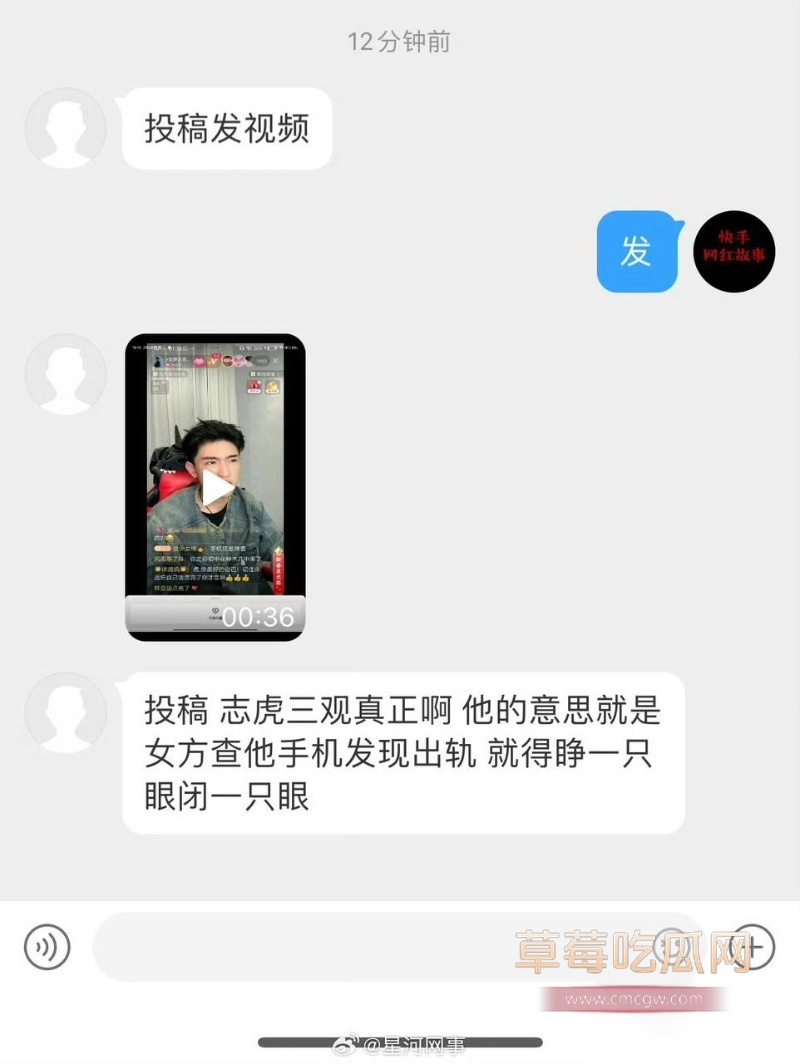Tap the lips emoji reaction icon atop the stream
This screenshot has width=800, height=1064.
pyautogui.click(x=199, y=361)
